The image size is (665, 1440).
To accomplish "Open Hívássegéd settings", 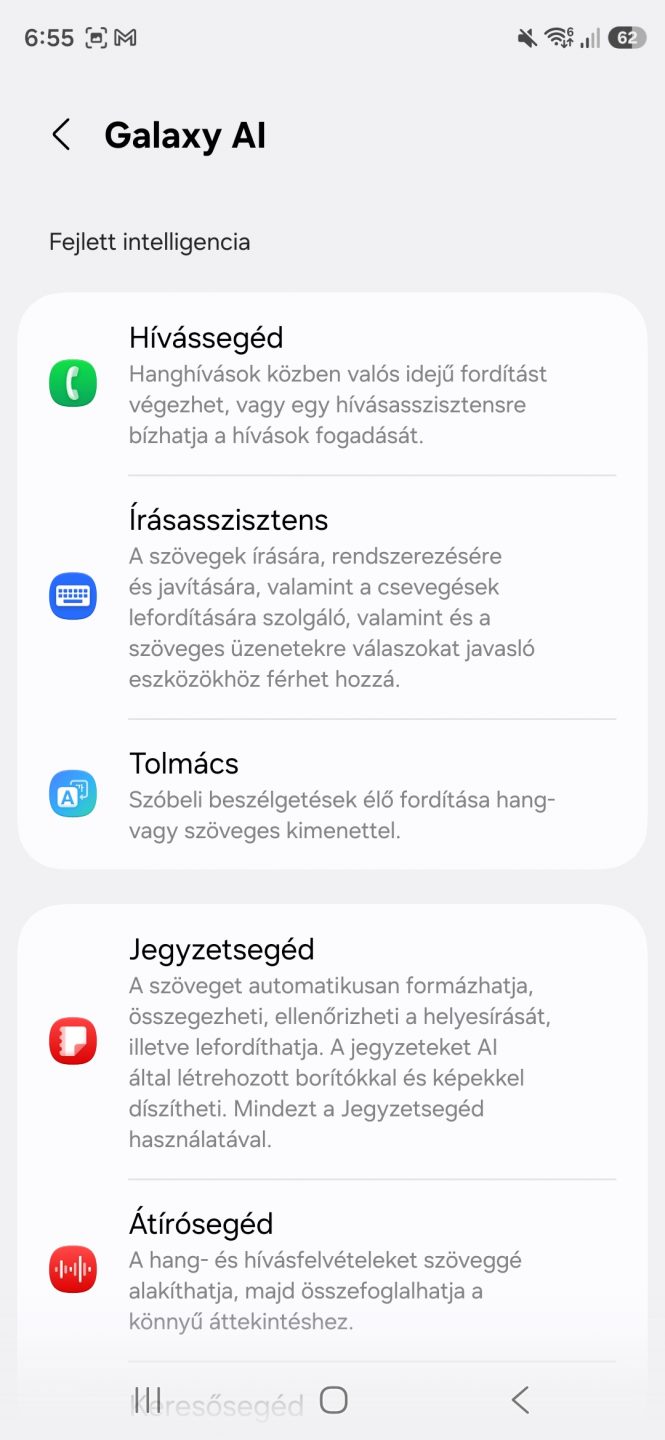I will coord(332,384).
